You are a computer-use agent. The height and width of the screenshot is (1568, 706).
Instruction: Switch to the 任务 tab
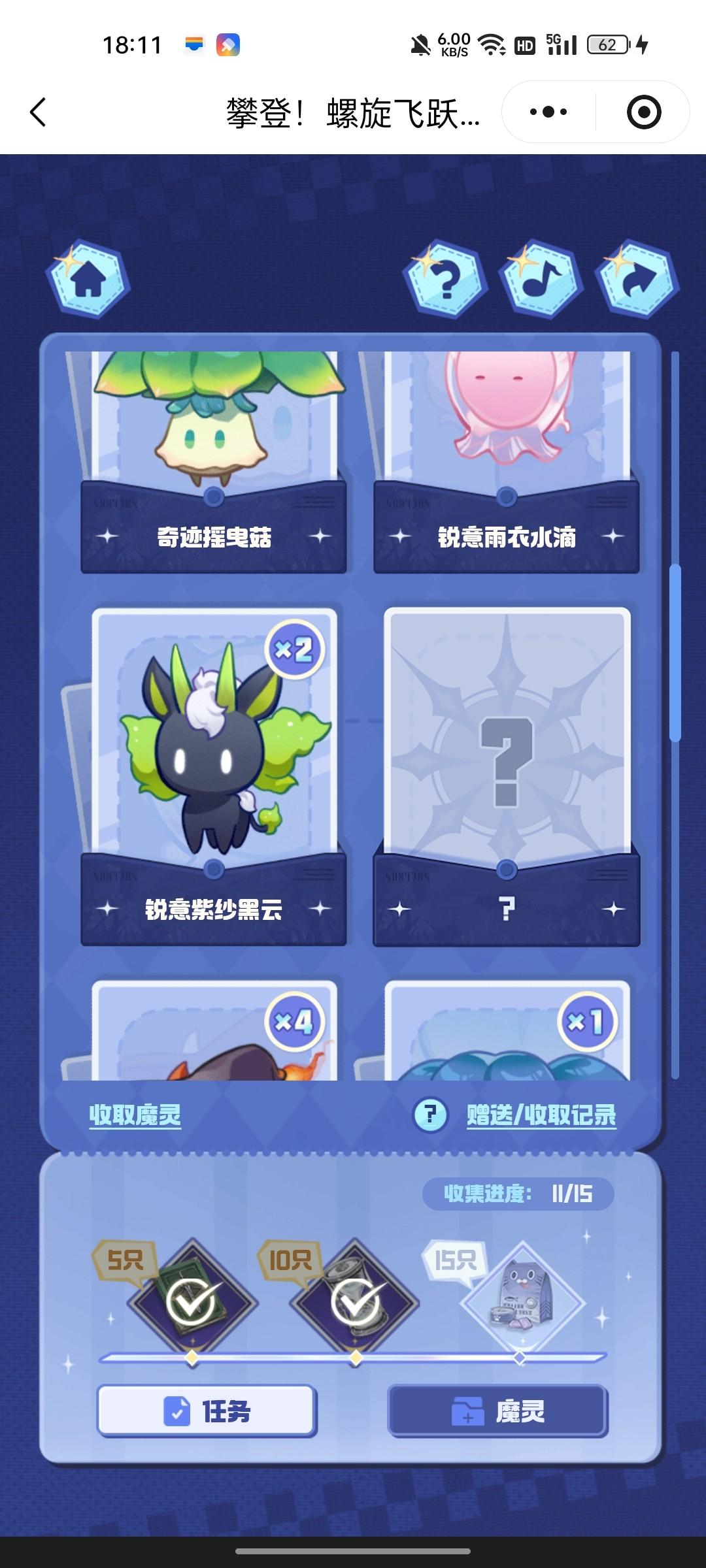coord(207,1411)
